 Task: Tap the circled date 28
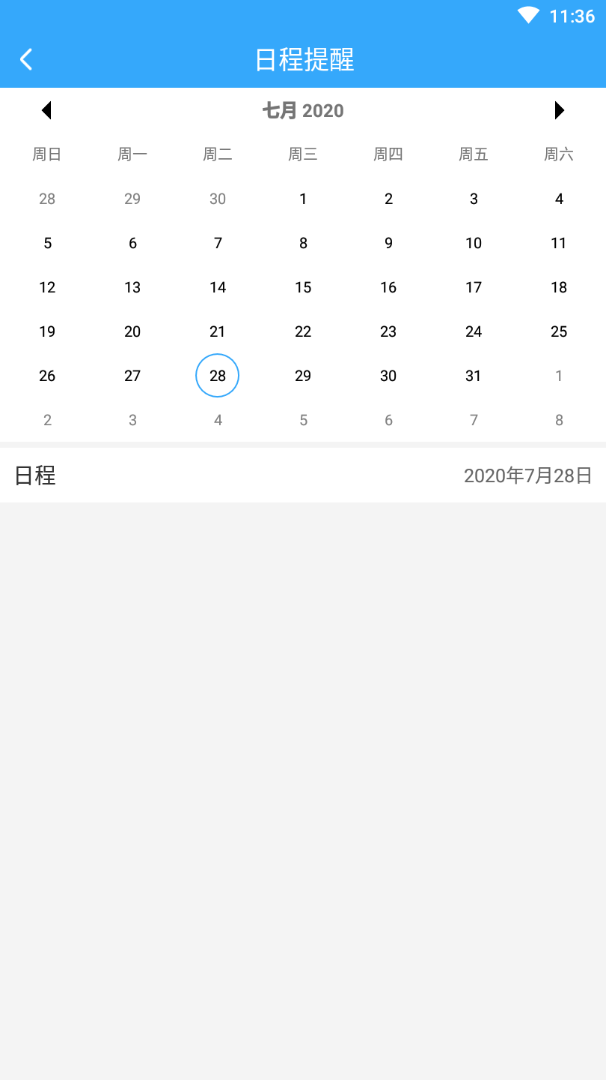pyautogui.click(x=217, y=376)
